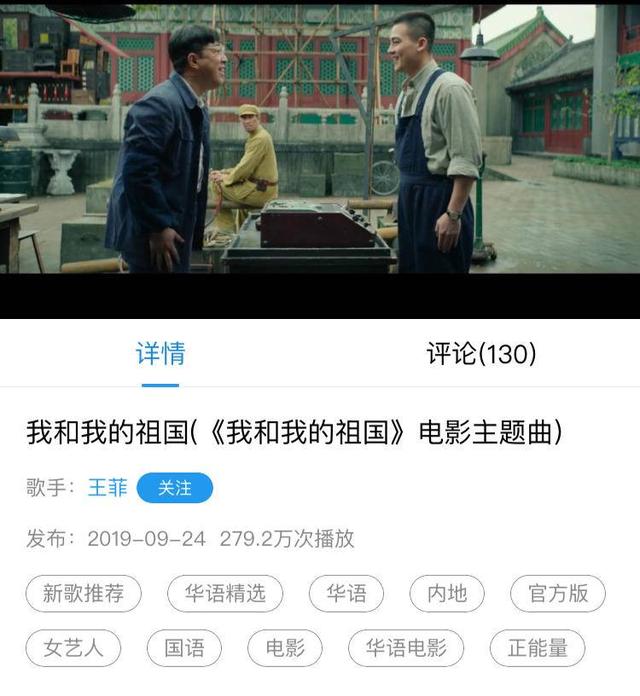Open the 评论(130) tab
The height and width of the screenshot is (696, 640).
pos(481,354)
